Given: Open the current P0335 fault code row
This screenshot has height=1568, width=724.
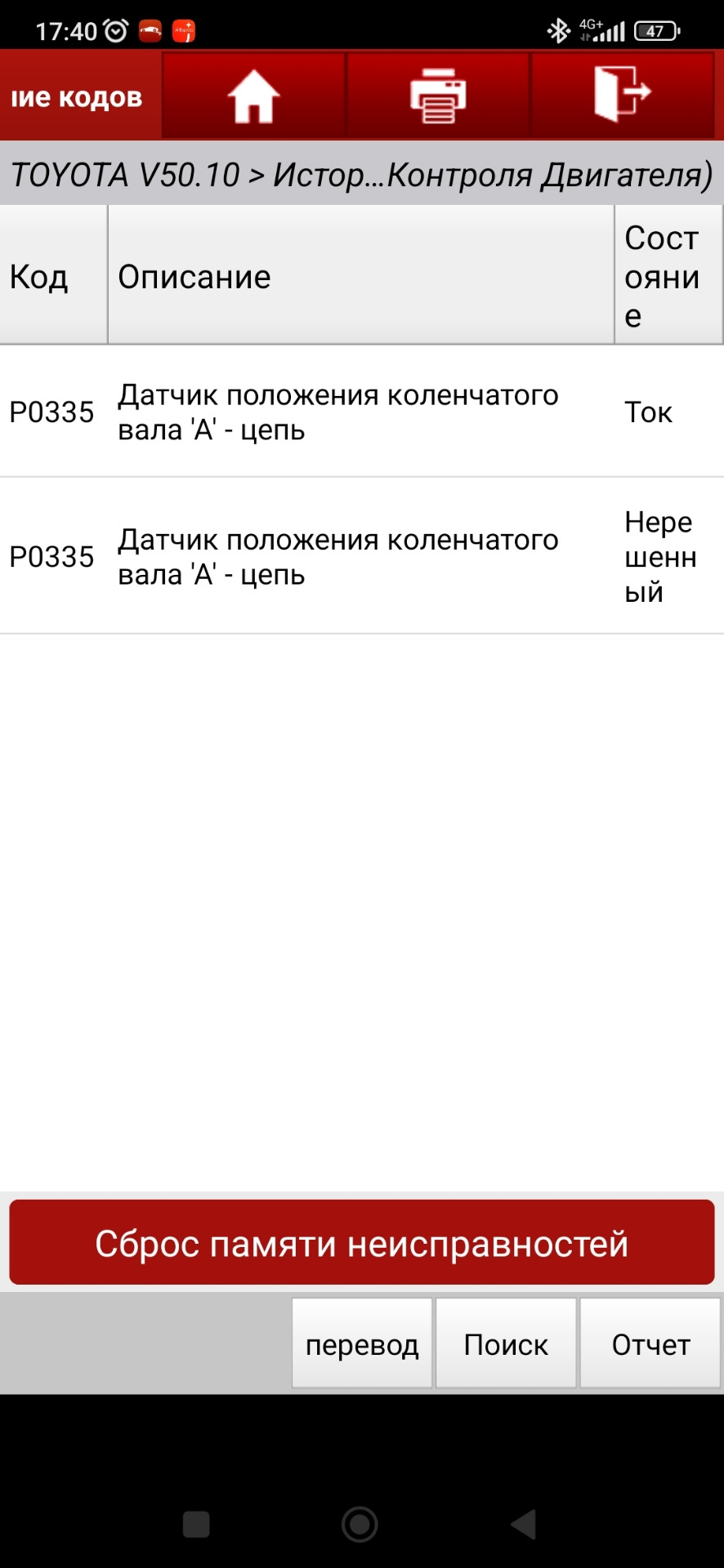Looking at the screenshot, I should coord(361,412).
